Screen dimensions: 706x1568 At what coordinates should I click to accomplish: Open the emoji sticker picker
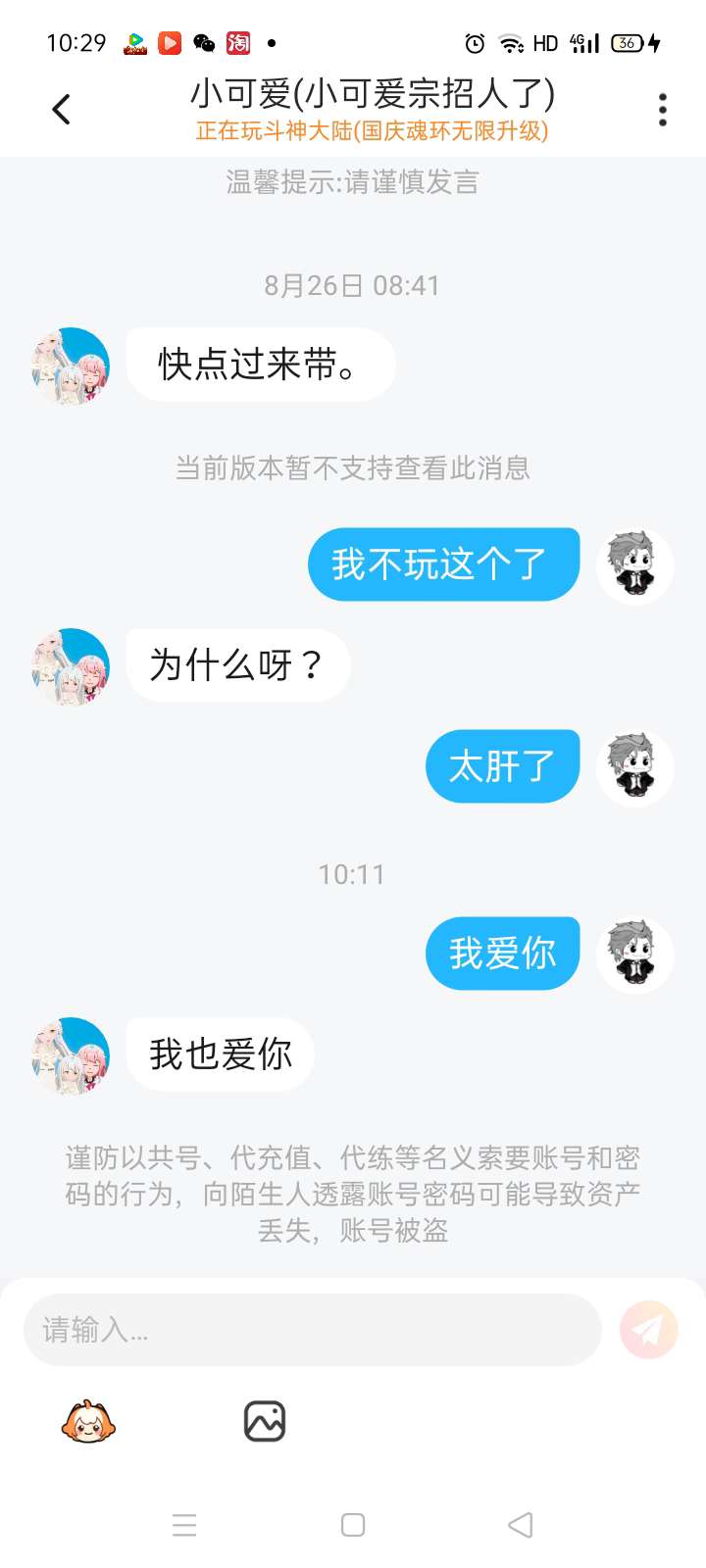[88, 1421]
